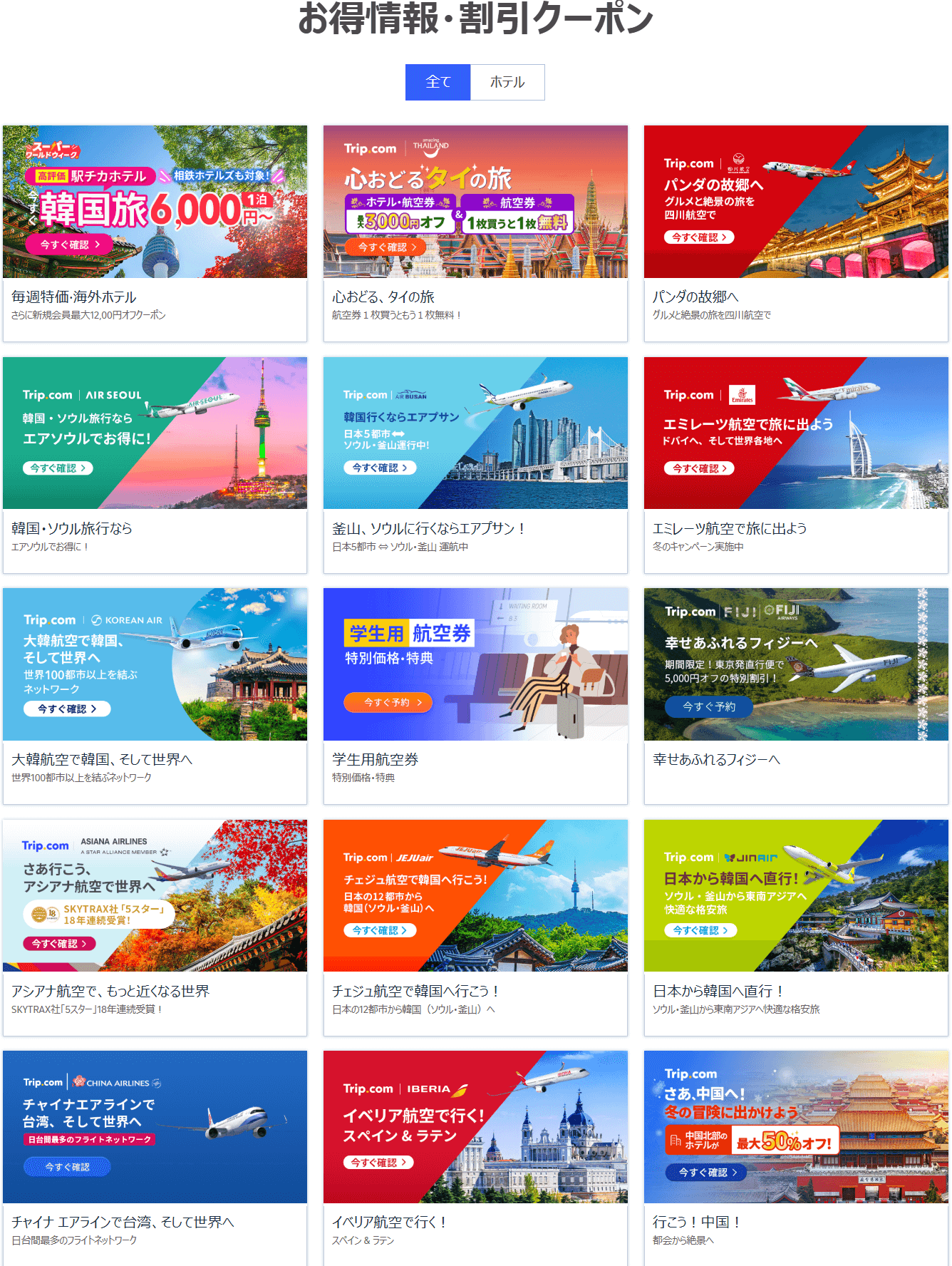Open the 毎週特価・海外ホテル deal card

(x=155, y=202)
